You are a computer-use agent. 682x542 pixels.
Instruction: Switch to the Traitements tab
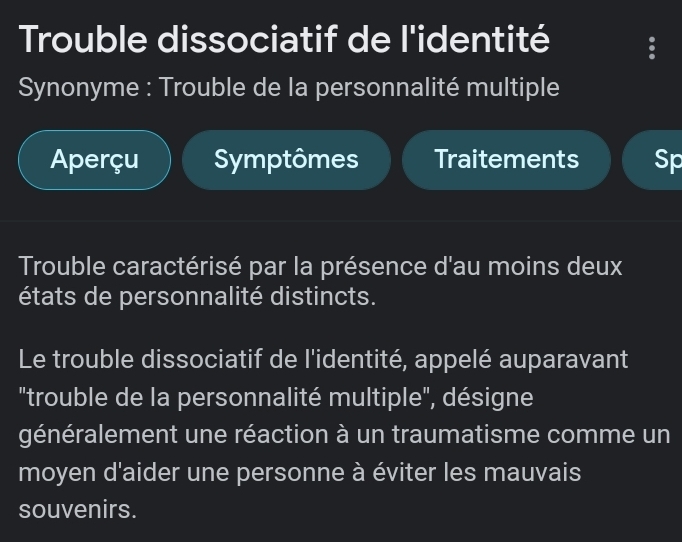pyautogui.click(x=506, y=160)
